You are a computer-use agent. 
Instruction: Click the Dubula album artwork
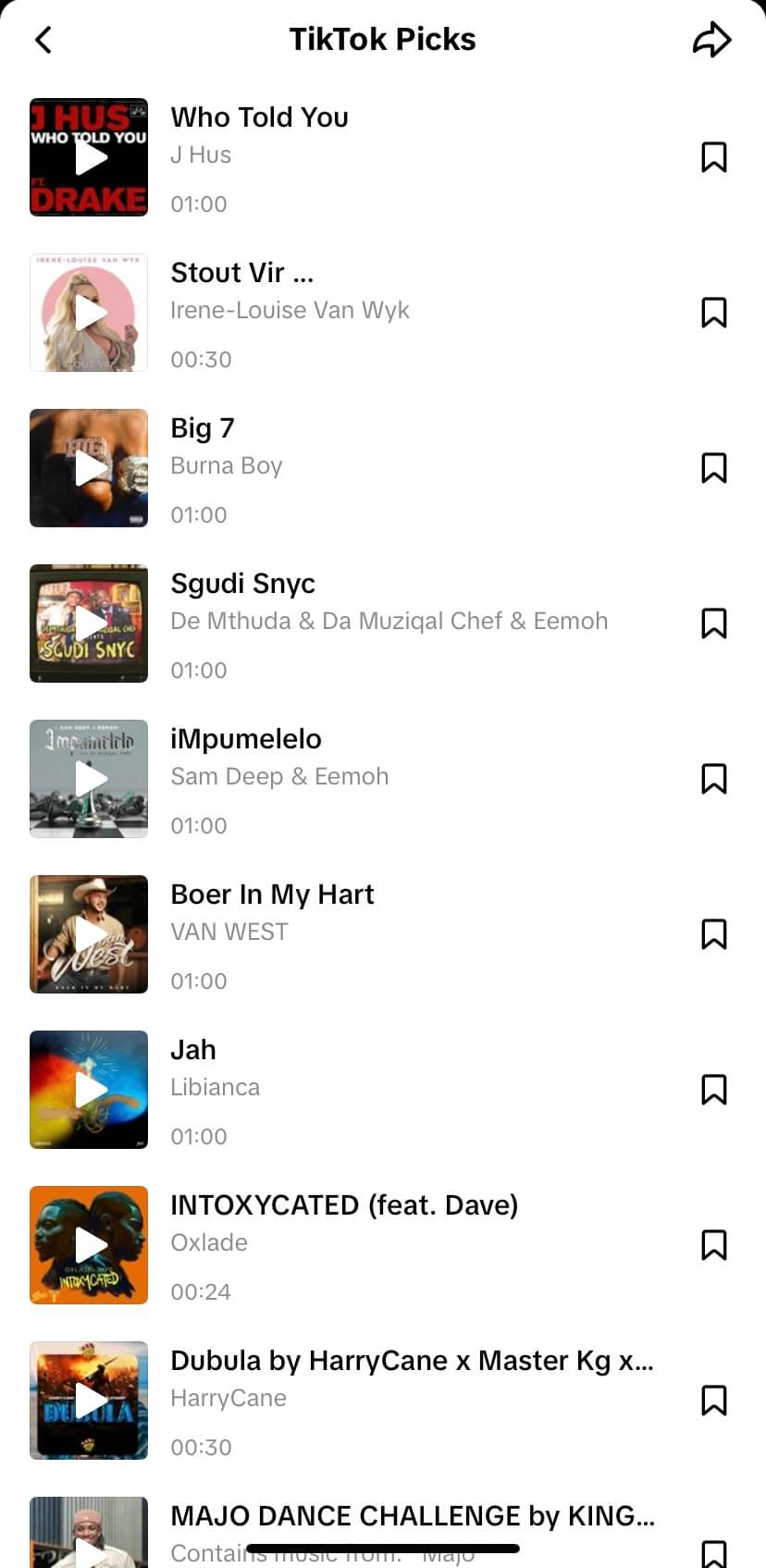(x=89, y=1401)
